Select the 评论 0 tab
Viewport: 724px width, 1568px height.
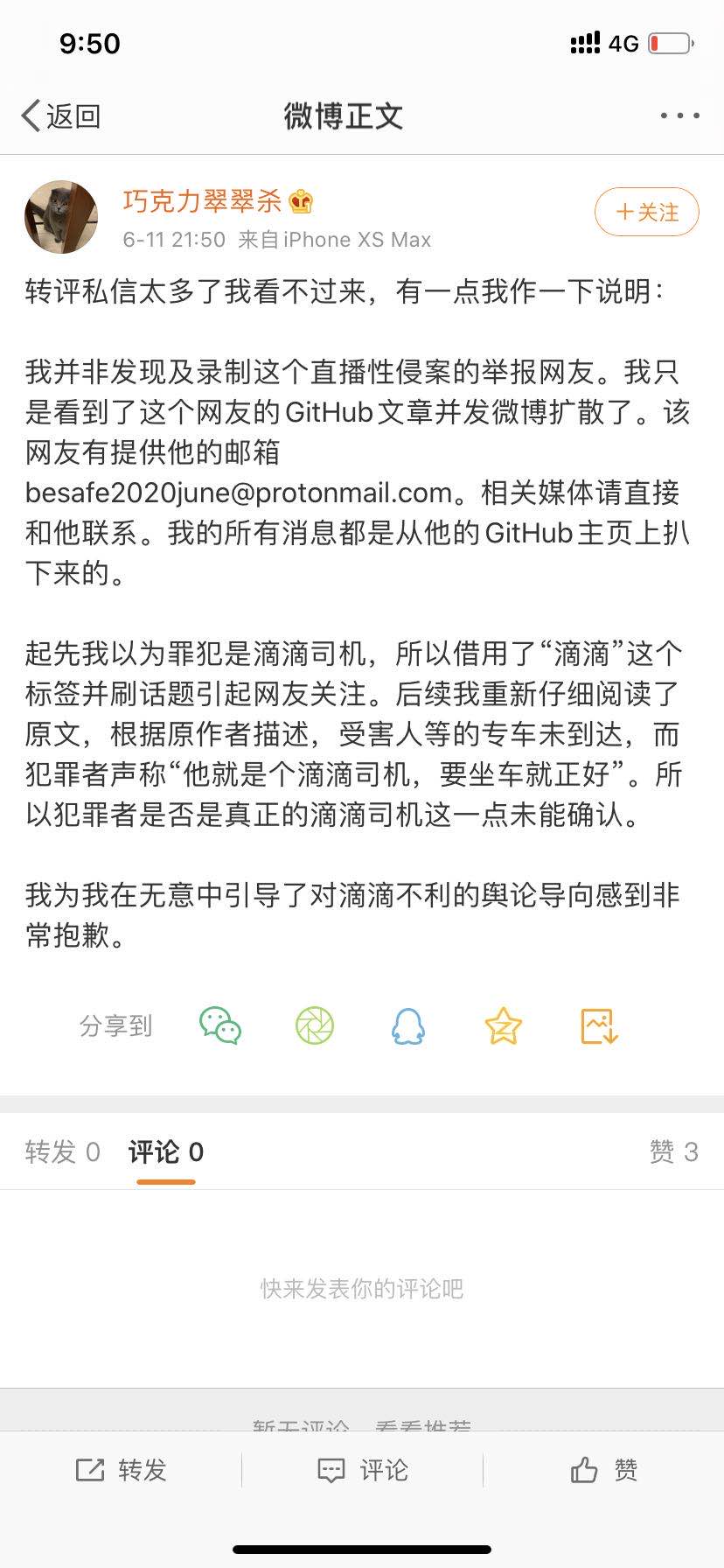(166, 1151)
